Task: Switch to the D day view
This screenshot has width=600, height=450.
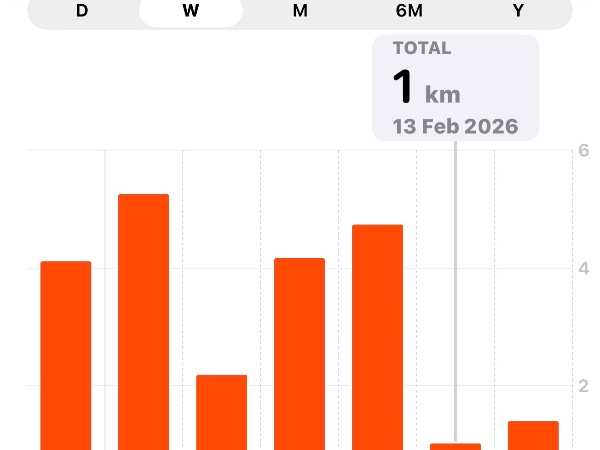Action: 82,11
